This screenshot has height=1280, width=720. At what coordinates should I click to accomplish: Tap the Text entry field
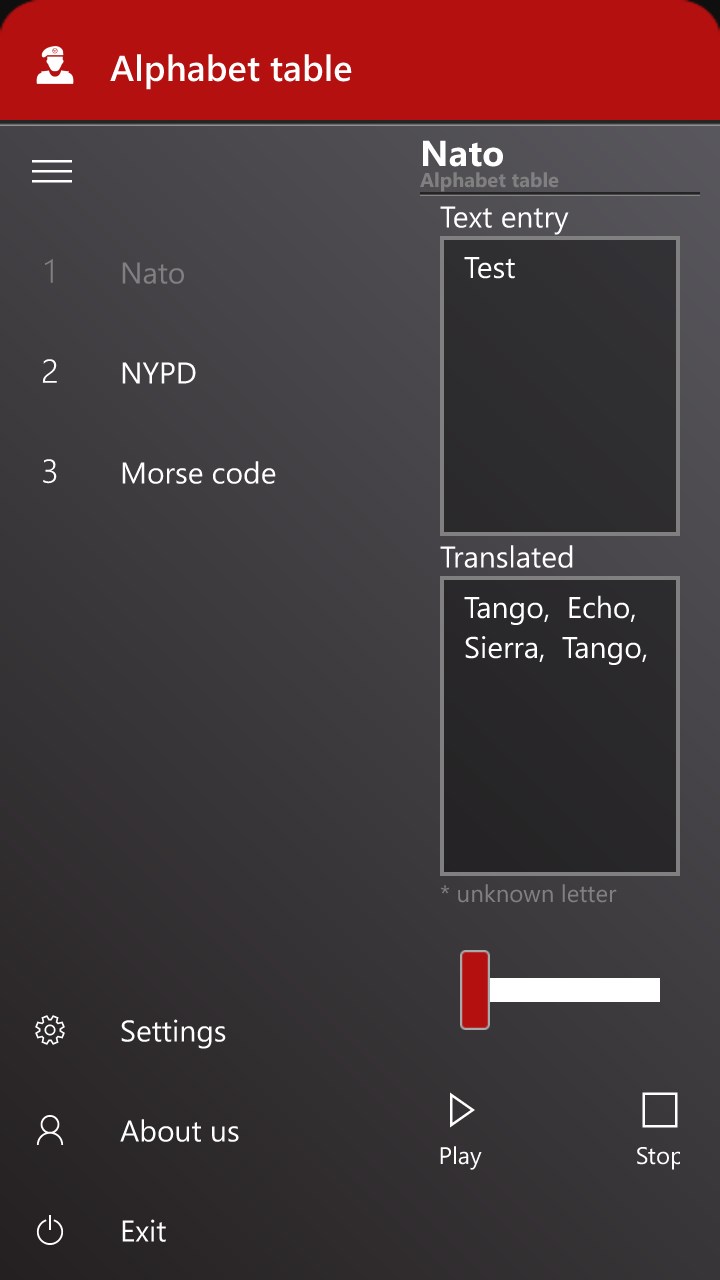(x=560, y=385)
